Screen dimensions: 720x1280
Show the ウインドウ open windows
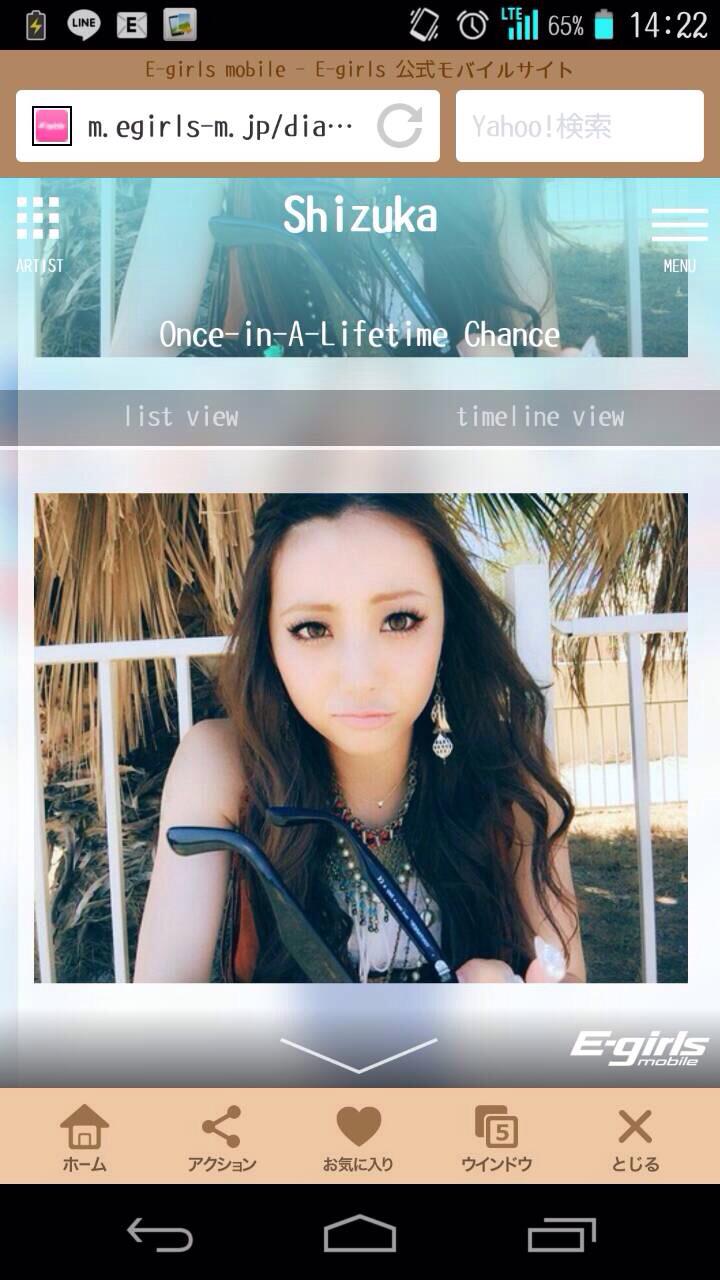(x=496, y=1137)
